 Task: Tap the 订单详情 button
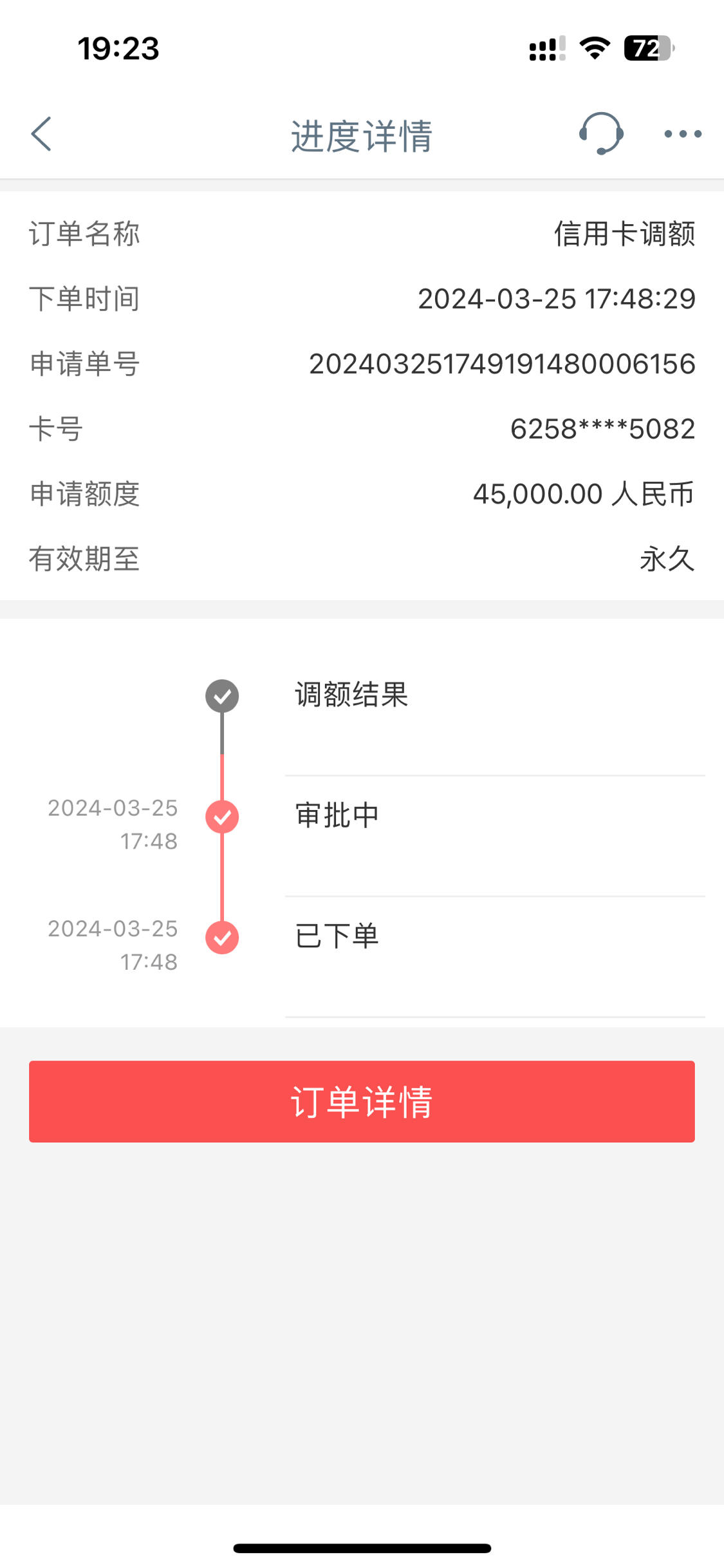[362, 1101]
